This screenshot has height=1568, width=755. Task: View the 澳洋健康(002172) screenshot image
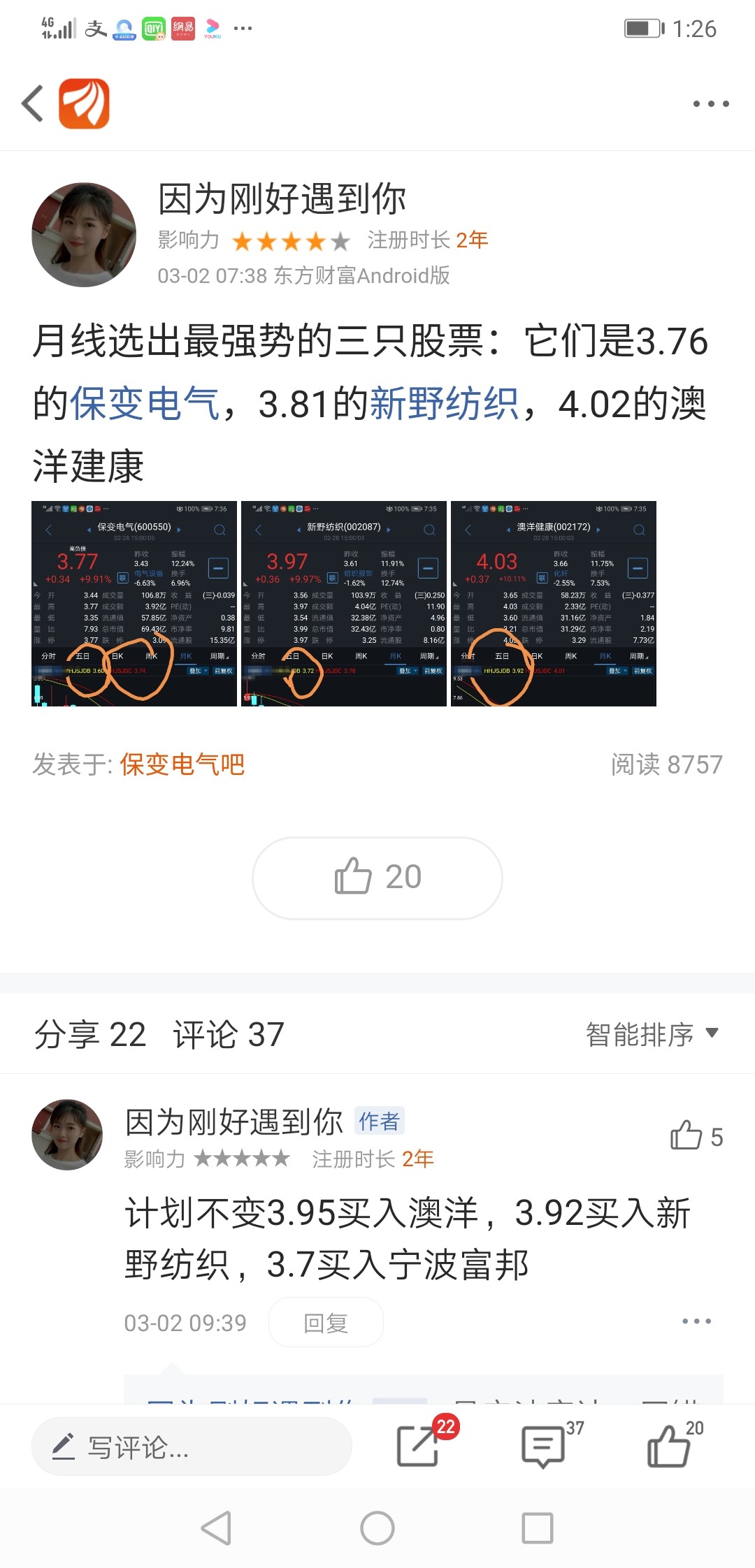(x=554, y=604)
